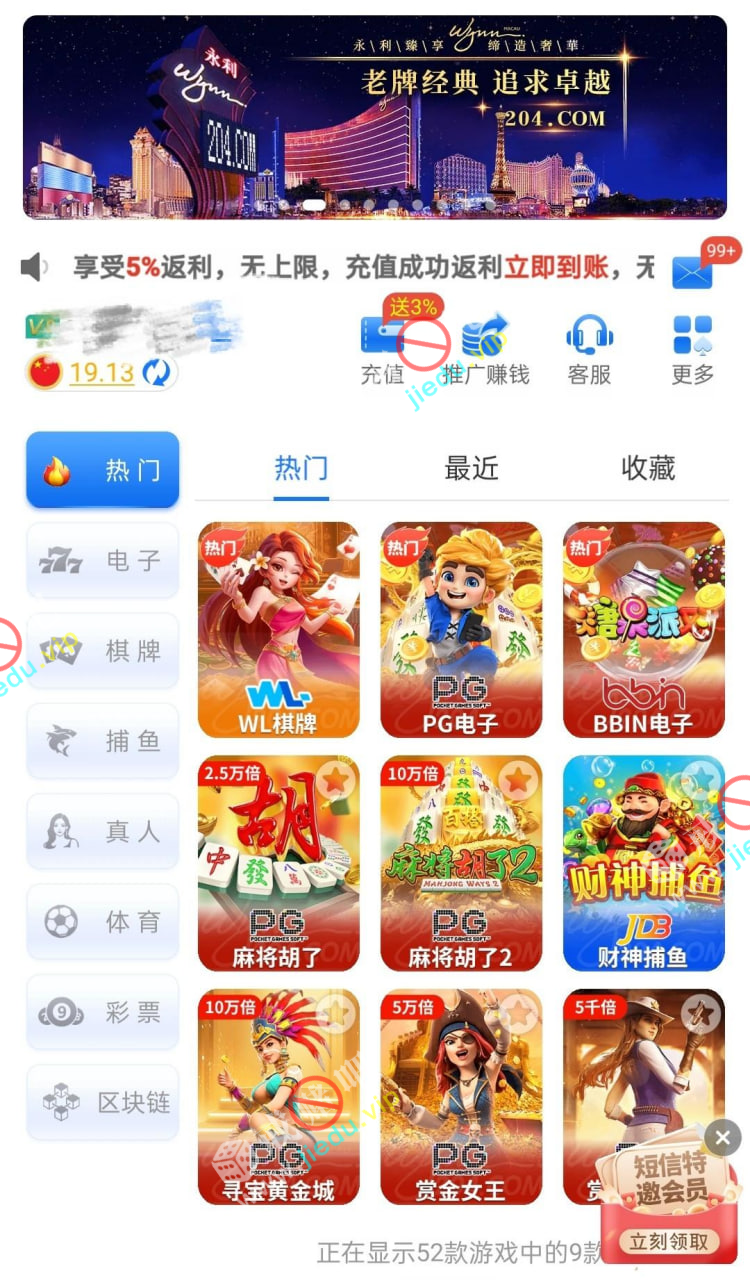The height and width of the screenshot is (1280, 750).
Task: Dismiss the 短信特邀会员 popup
Action: (x=723, y=1138)
